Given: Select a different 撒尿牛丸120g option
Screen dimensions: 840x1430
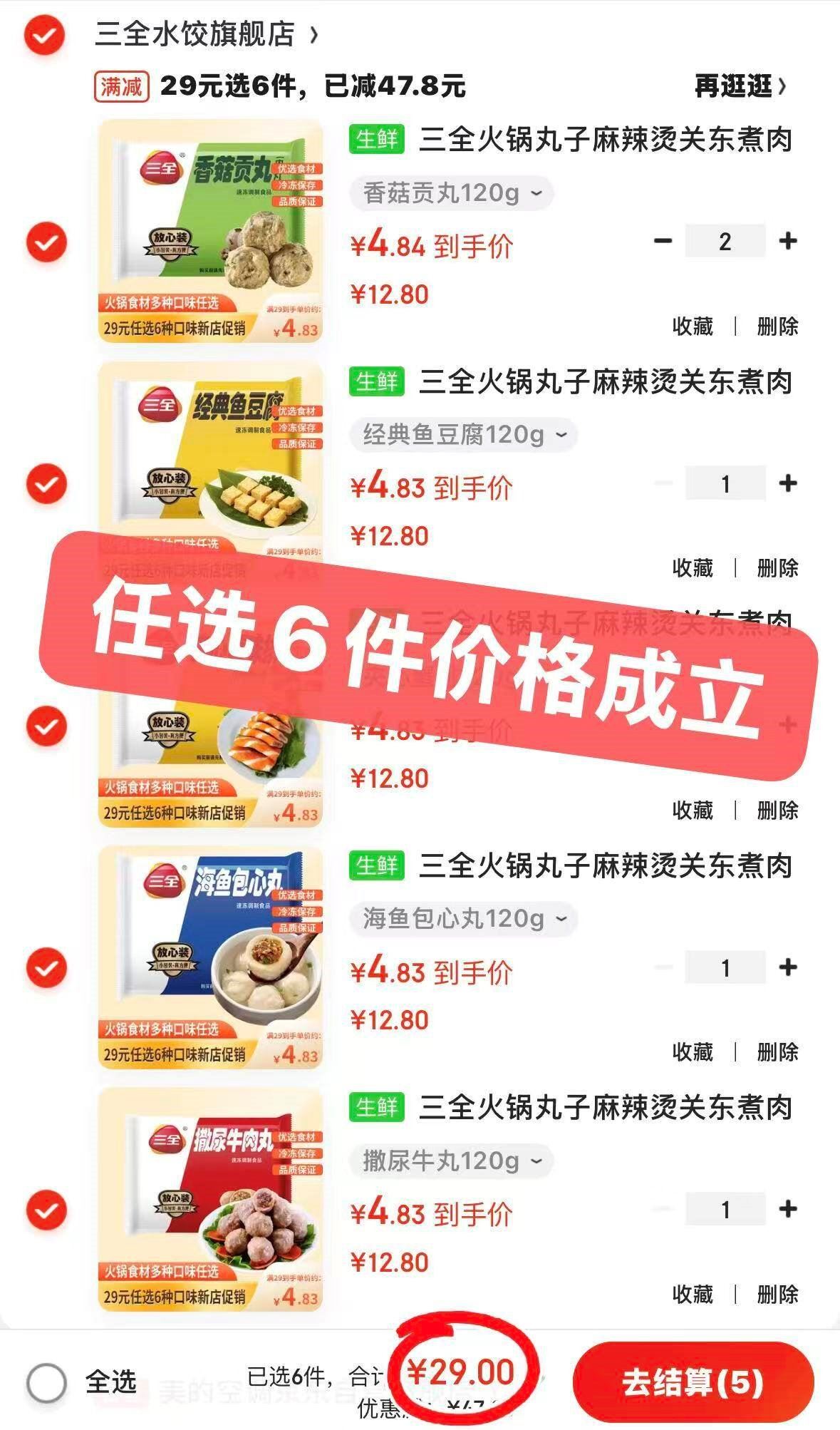Looking at the screenshot, I should click(x=452, y=1161).
